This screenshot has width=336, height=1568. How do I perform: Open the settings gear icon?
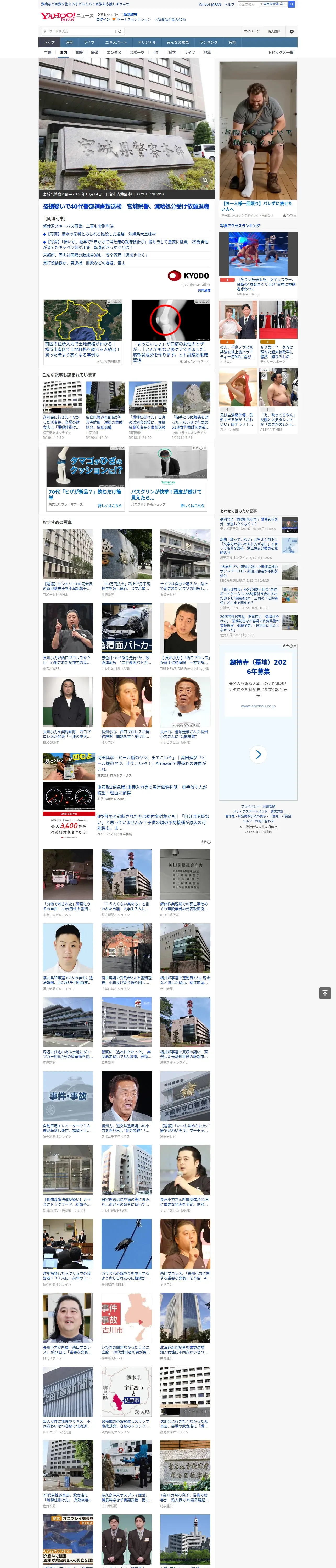click(x=292, y=31)
